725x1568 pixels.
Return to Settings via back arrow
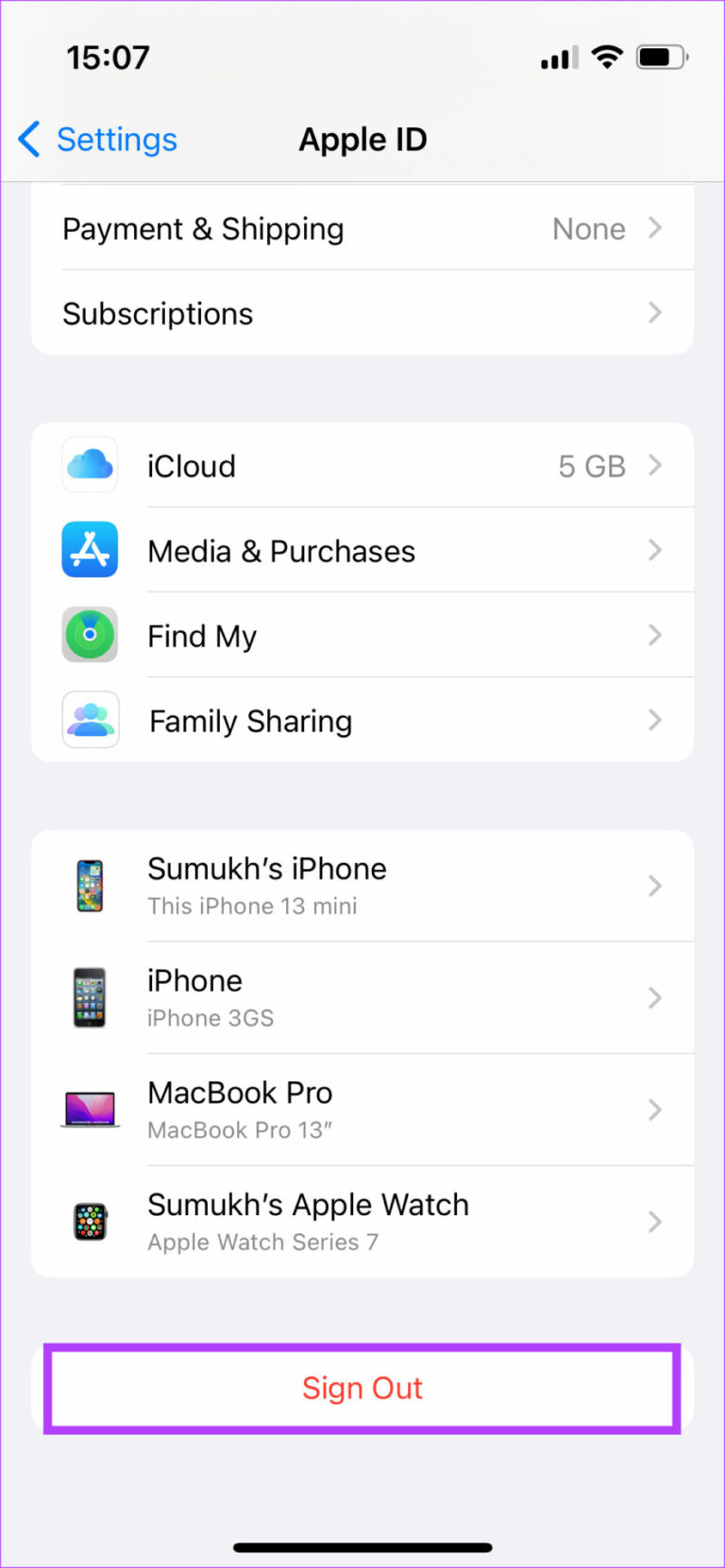[94, 139]
